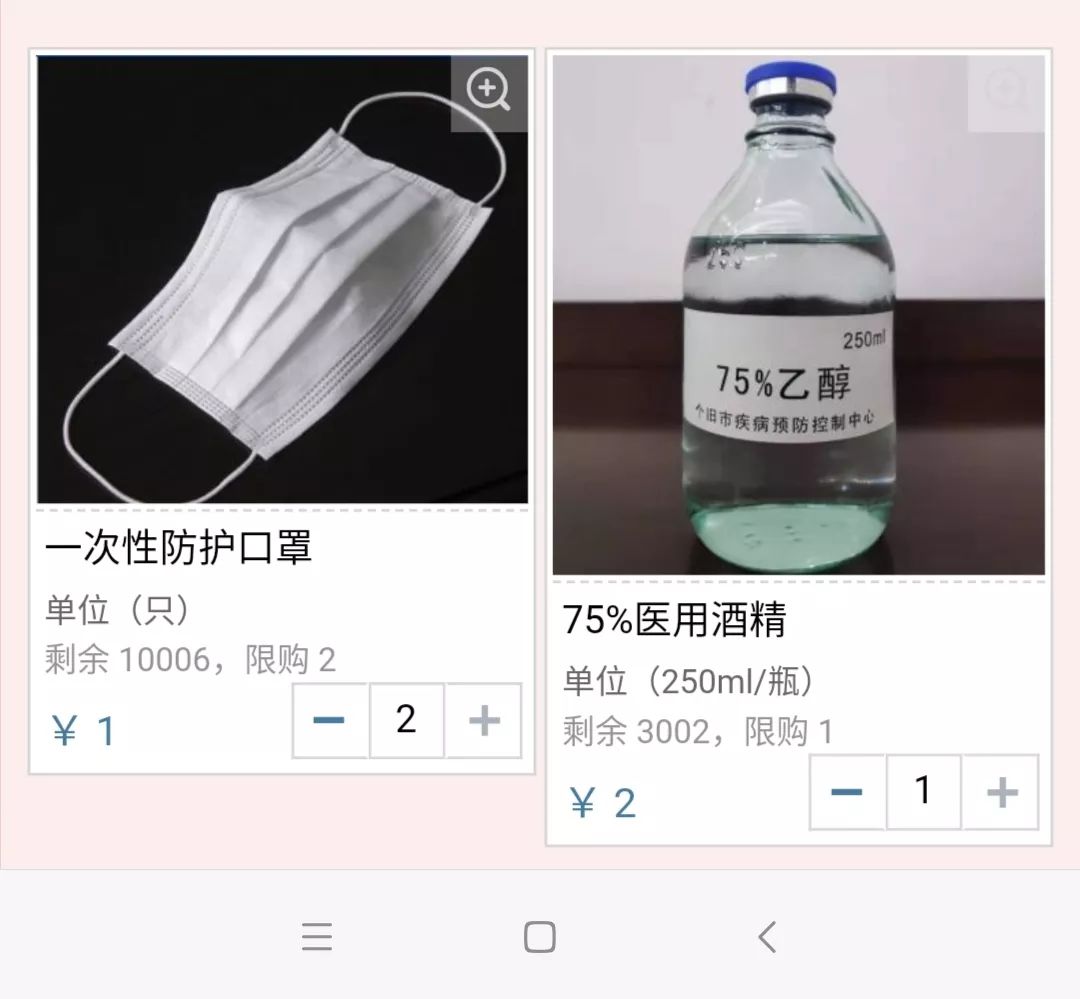This screenshot has width=1080, height=999.
Task: Open recent apps from the navigation bar
Action: tap(317, 937)
